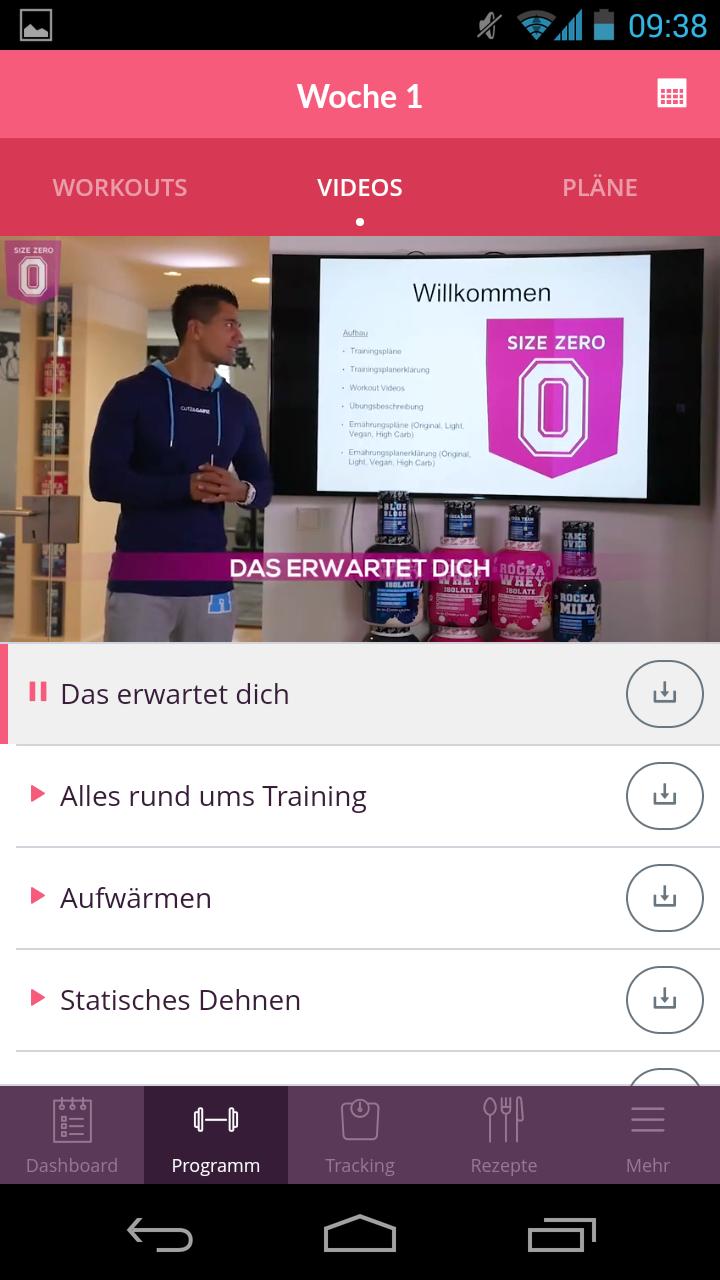Select the Videos tab
The image size is (720, 1280).
[x=359, y=187]
